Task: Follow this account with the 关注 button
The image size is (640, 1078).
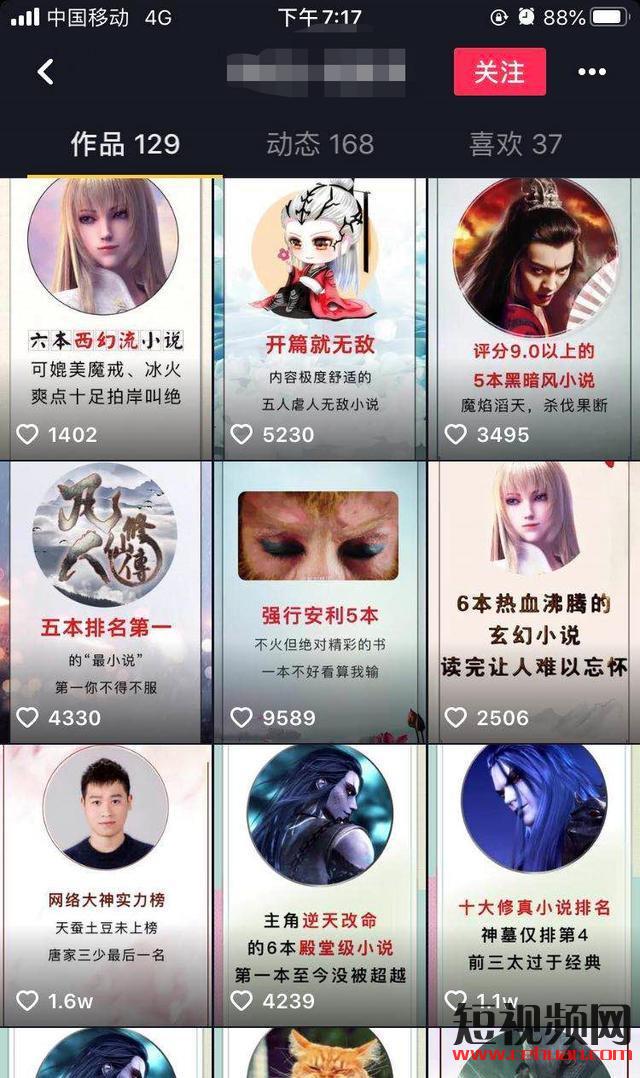Action: 499,72
